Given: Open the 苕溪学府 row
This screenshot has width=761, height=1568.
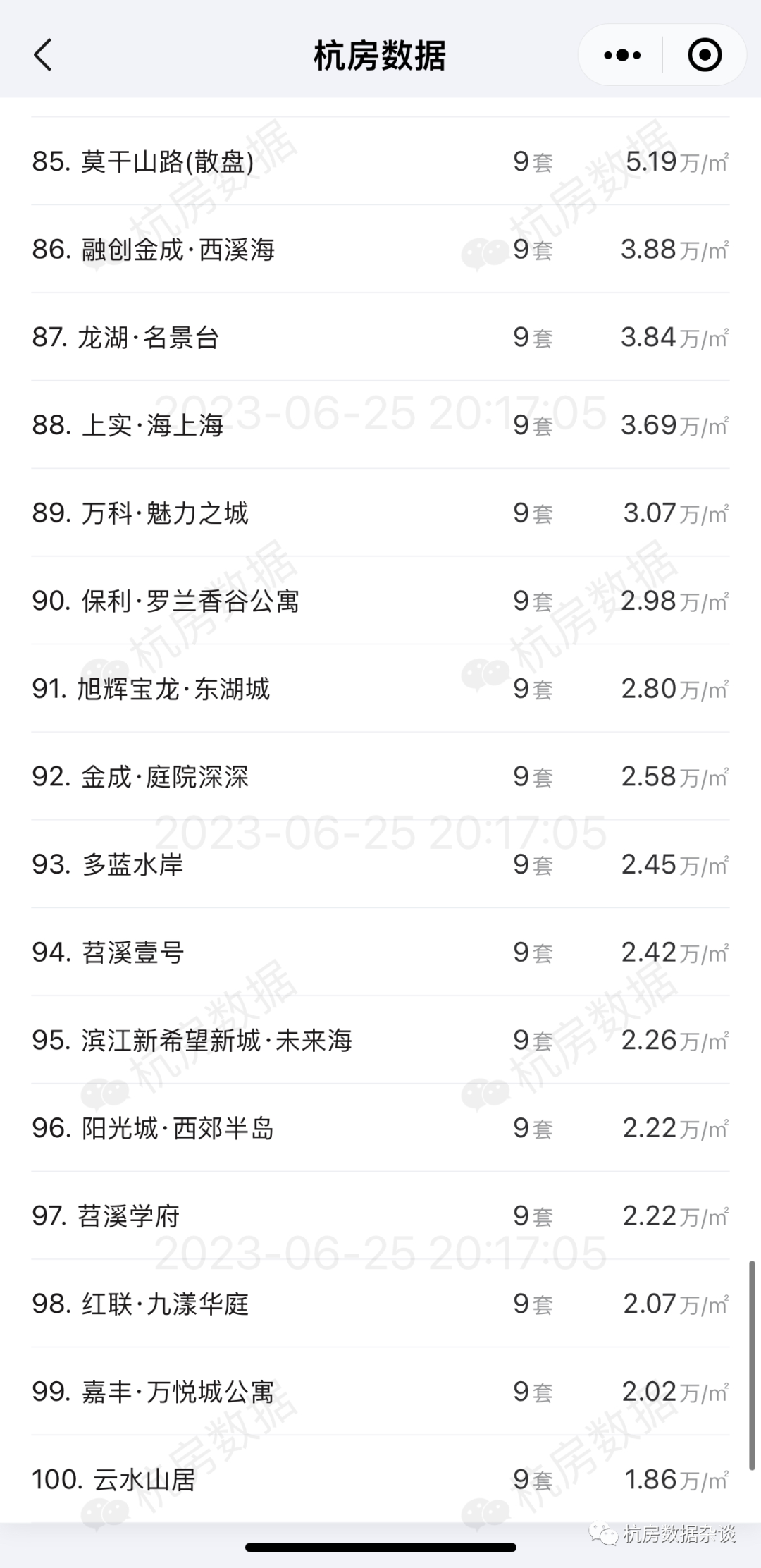Looking at the screenshot, I should click(x=380, y=1215).
